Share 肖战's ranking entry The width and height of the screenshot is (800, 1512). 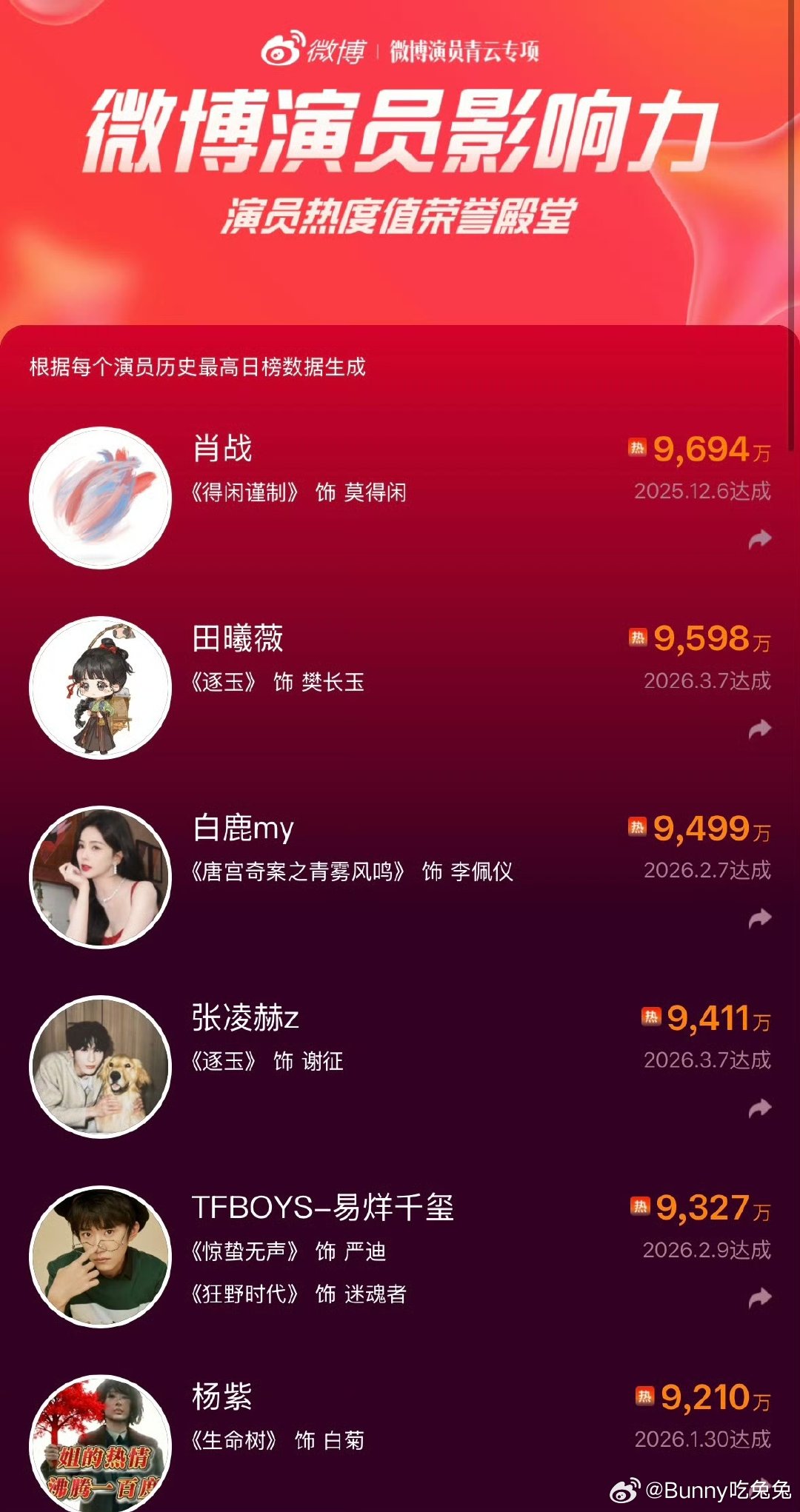click(x=760, y=541)
